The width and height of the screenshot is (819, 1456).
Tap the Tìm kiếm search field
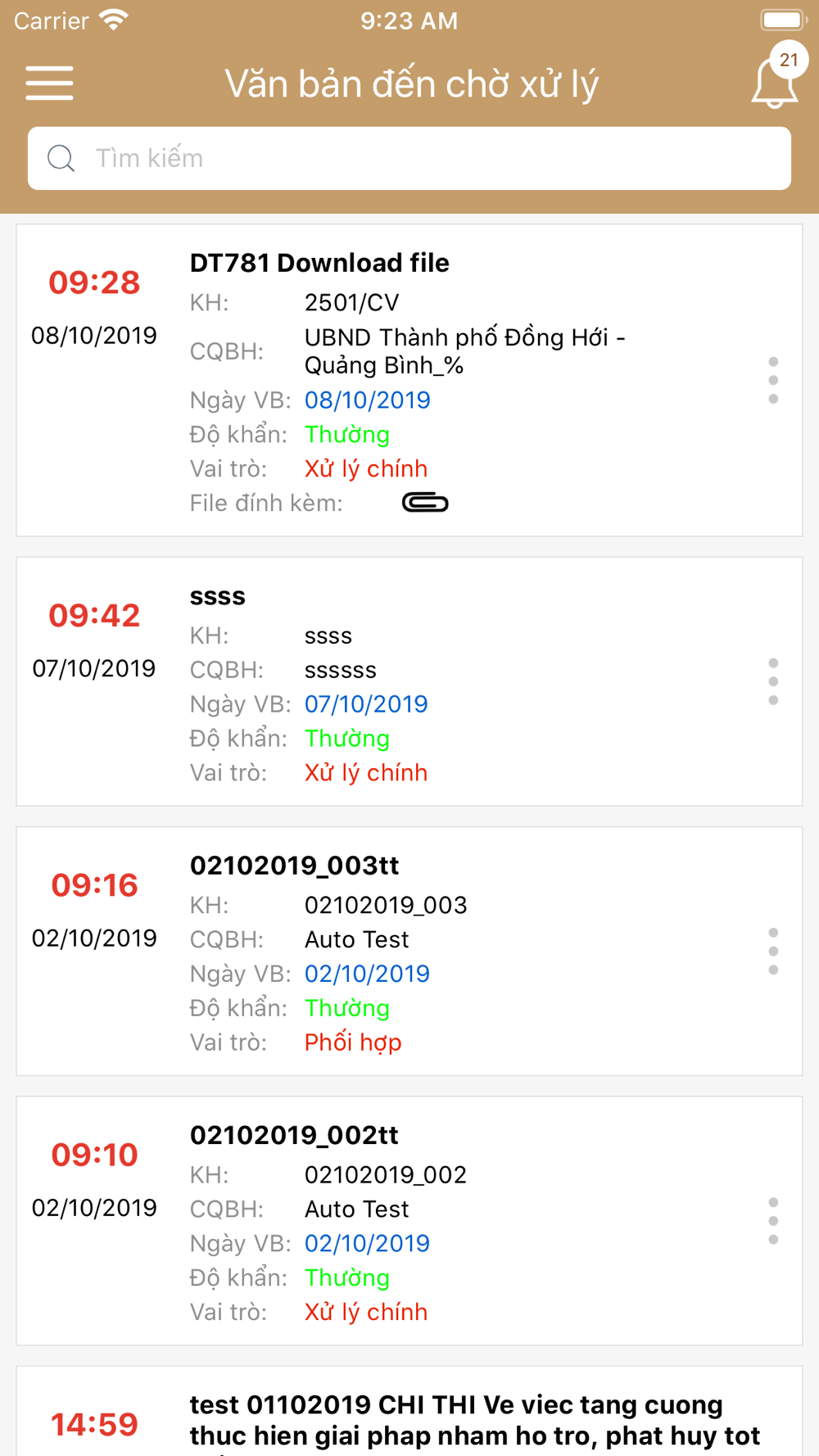[x=409, y=158]
